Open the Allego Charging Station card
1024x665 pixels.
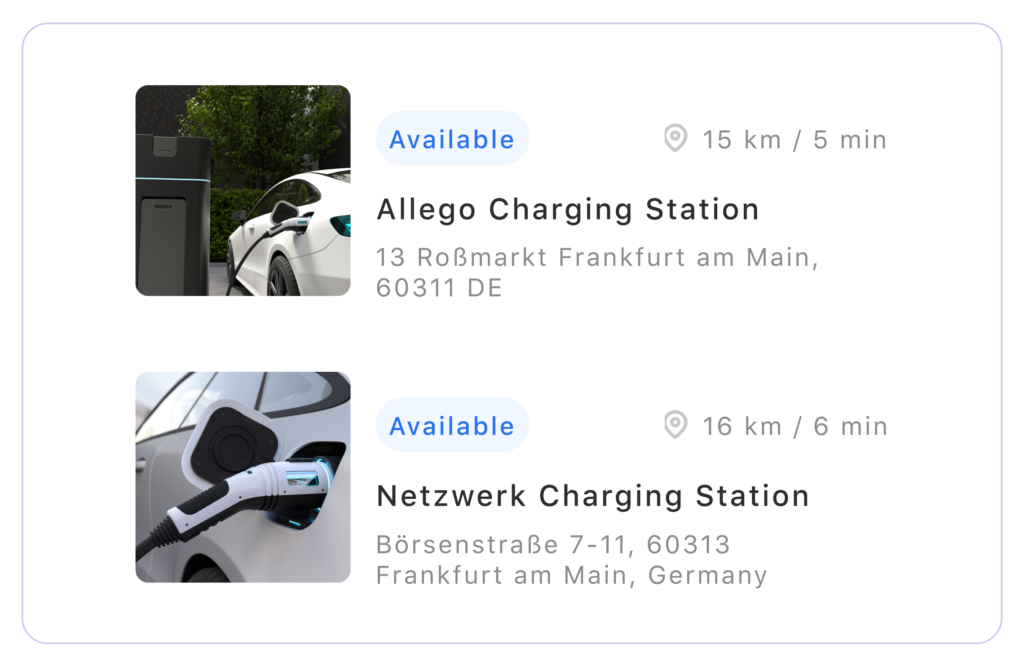[567, 210]
